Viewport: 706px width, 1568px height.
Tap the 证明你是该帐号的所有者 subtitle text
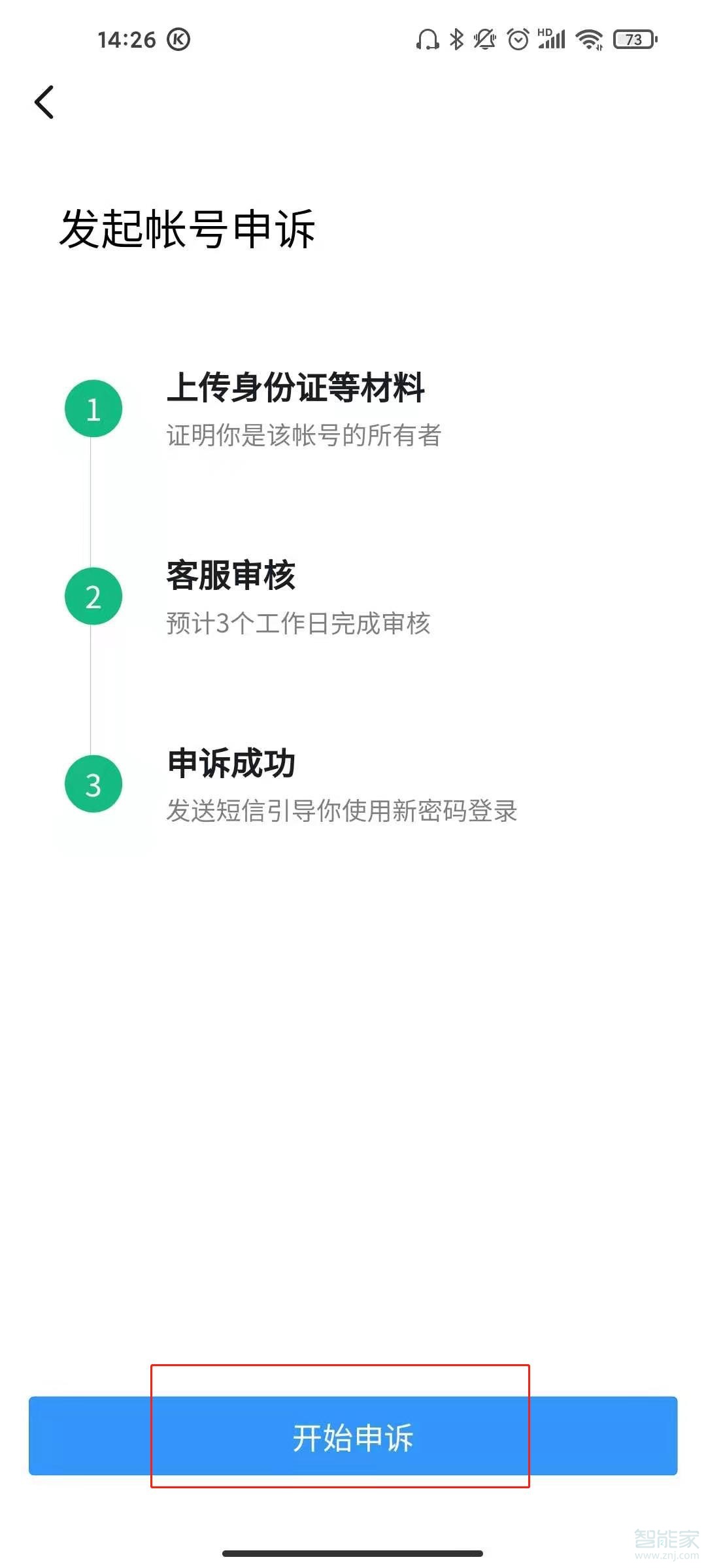[x=305, y=436]
